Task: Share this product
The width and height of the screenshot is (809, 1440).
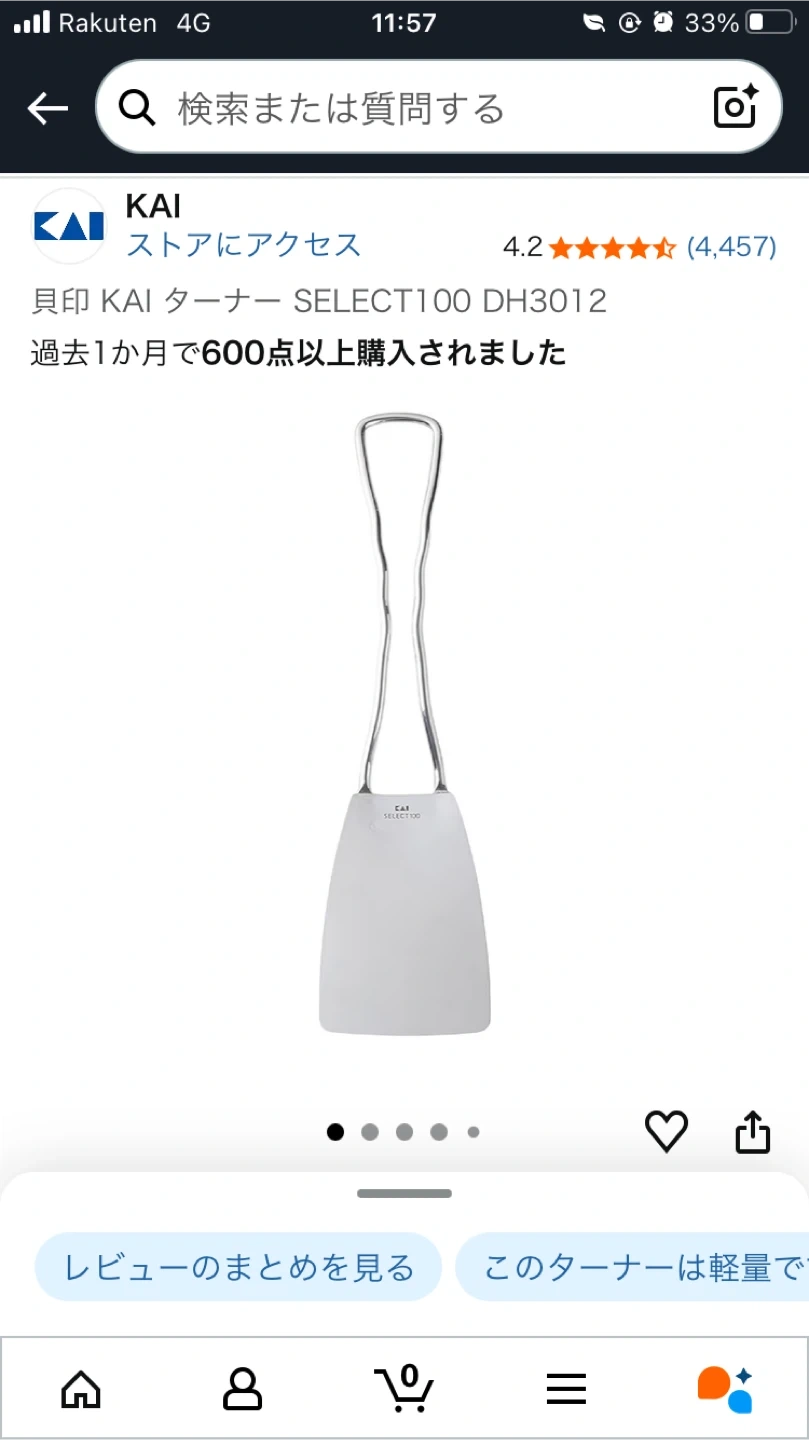Action: (x=753, y=1131)
